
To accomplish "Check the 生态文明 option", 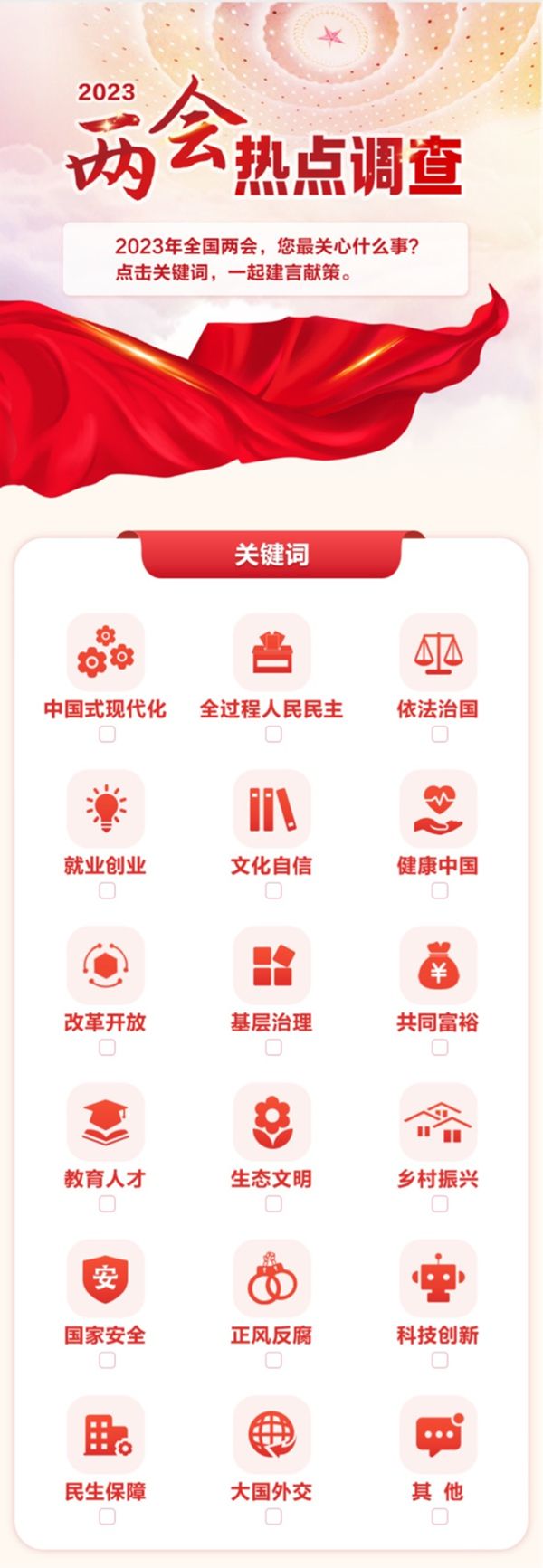I will click(x=273, y=1204).
